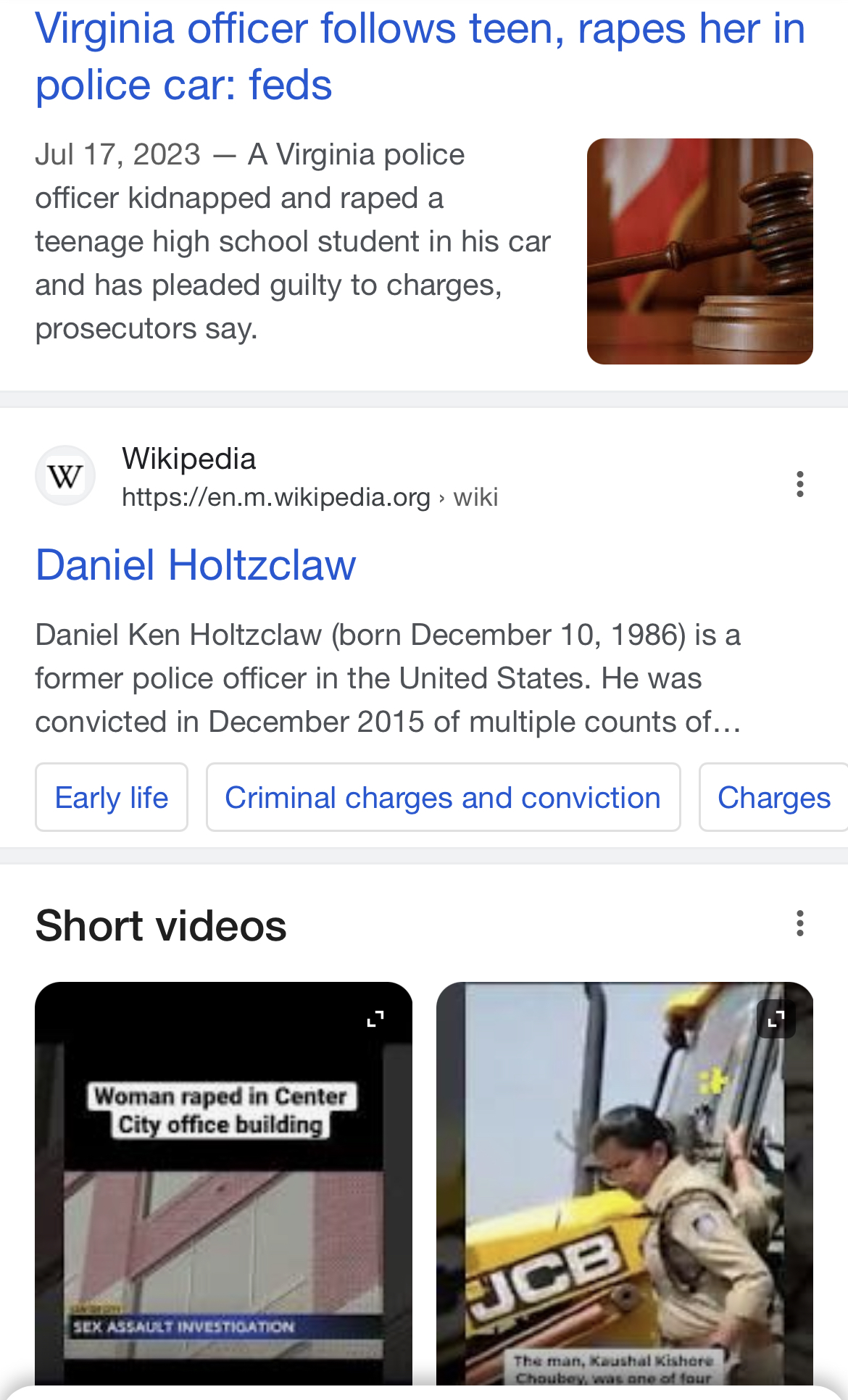The width and height of the screenshot is (848, 1400).
Task: Select the Charges section chip
Action: (773, 797)
